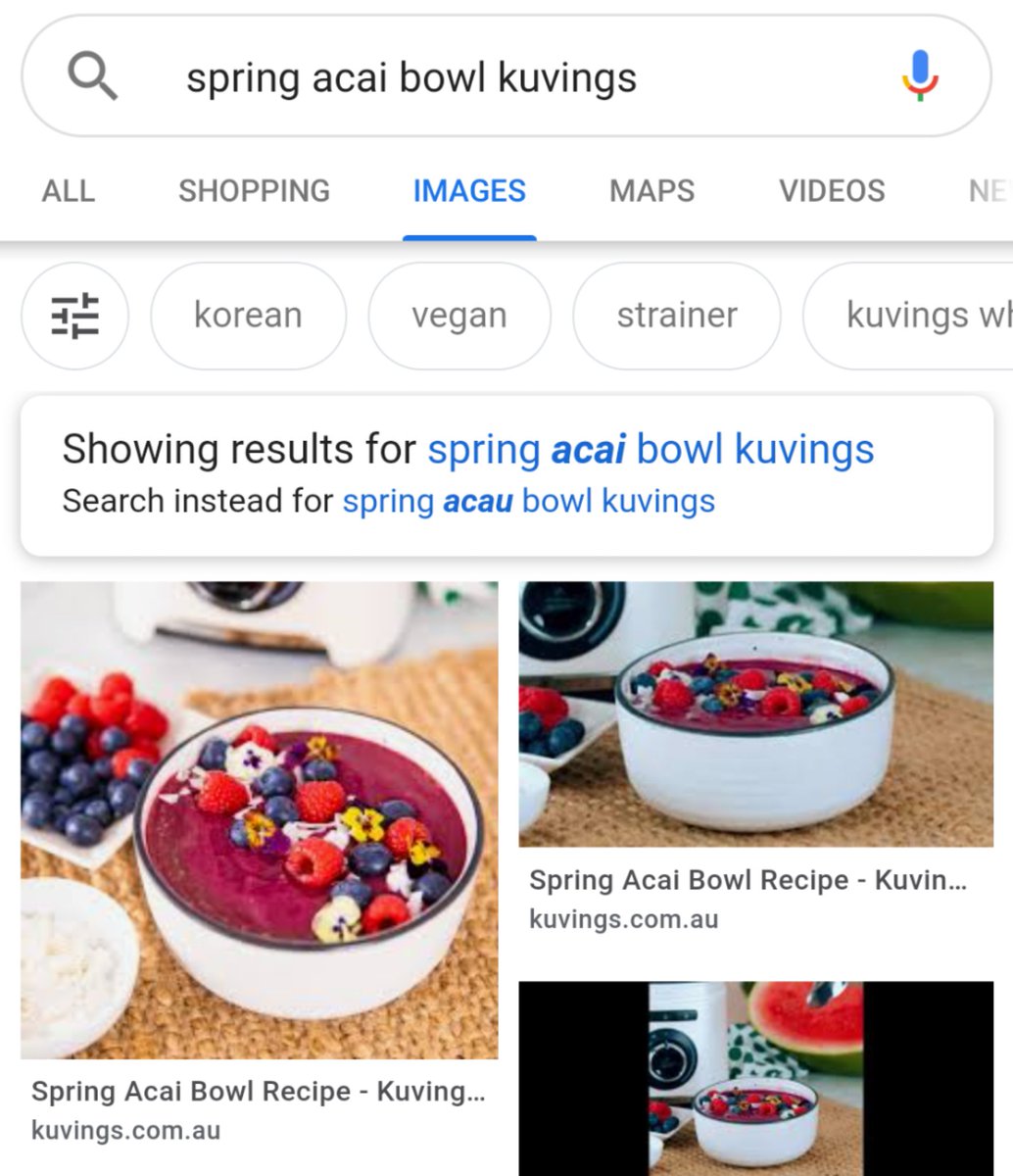The image size is (1013, 1176).
Task: Follow the corrected spring acai bowl kuvings link
Action: click(x=651, y=450)
